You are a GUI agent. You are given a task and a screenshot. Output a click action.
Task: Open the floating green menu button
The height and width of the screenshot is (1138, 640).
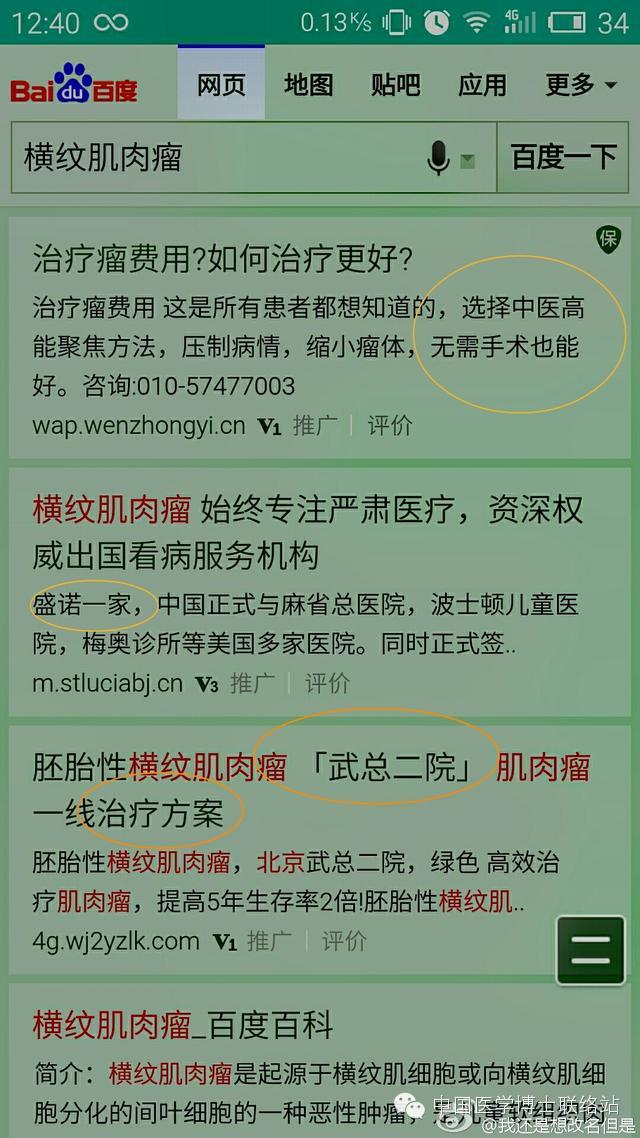590,948
